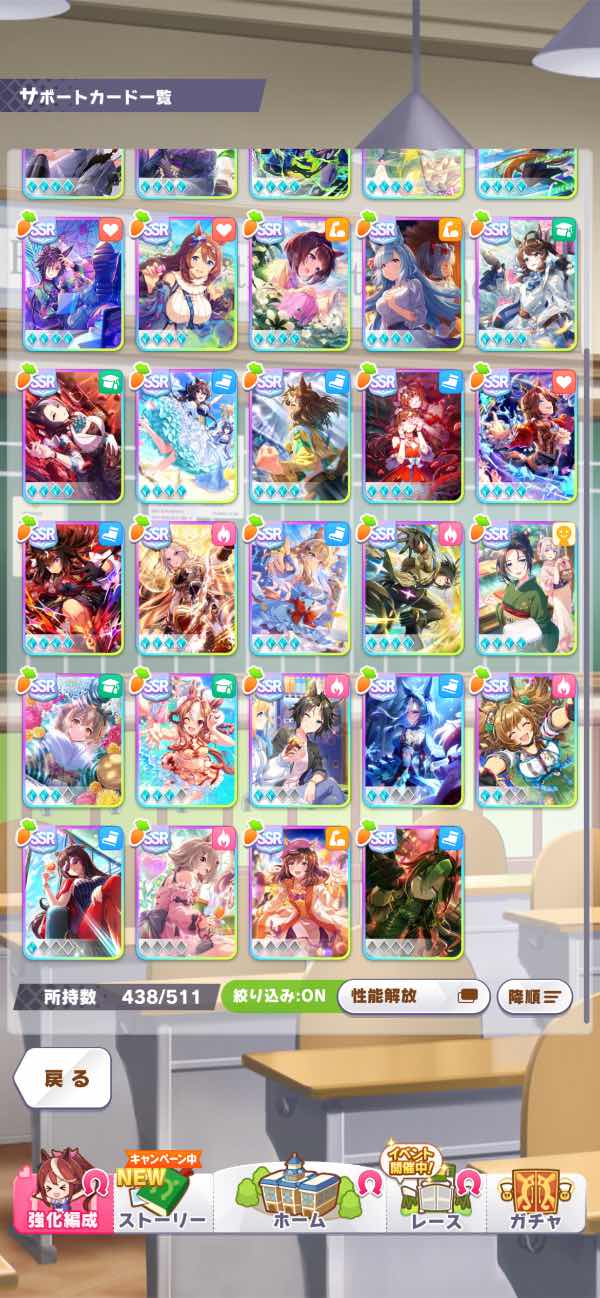Screen dimensions: 600x1298
Task: Select the last dark green SSR card
Action: (413, 892)
